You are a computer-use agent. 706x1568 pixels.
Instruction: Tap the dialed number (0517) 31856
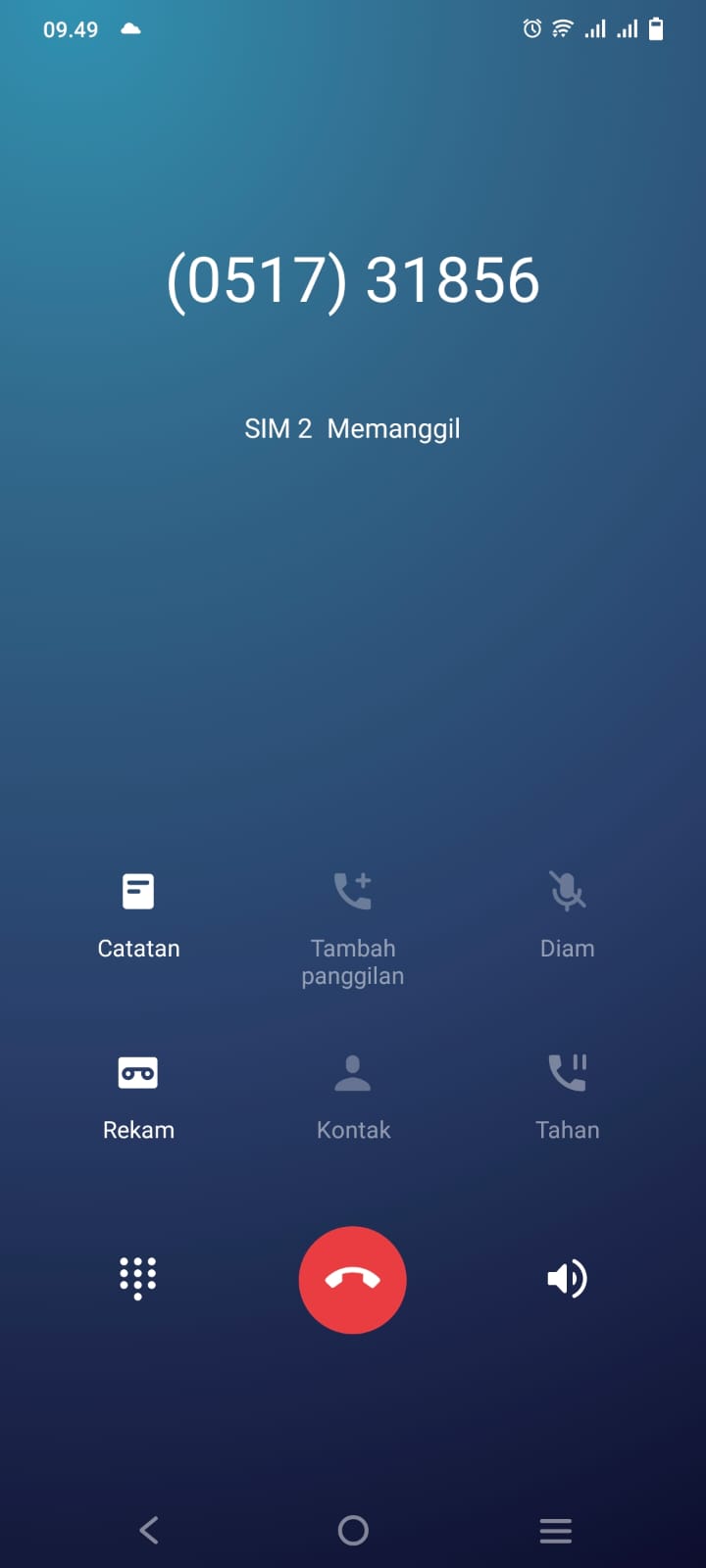pos(353,279)
